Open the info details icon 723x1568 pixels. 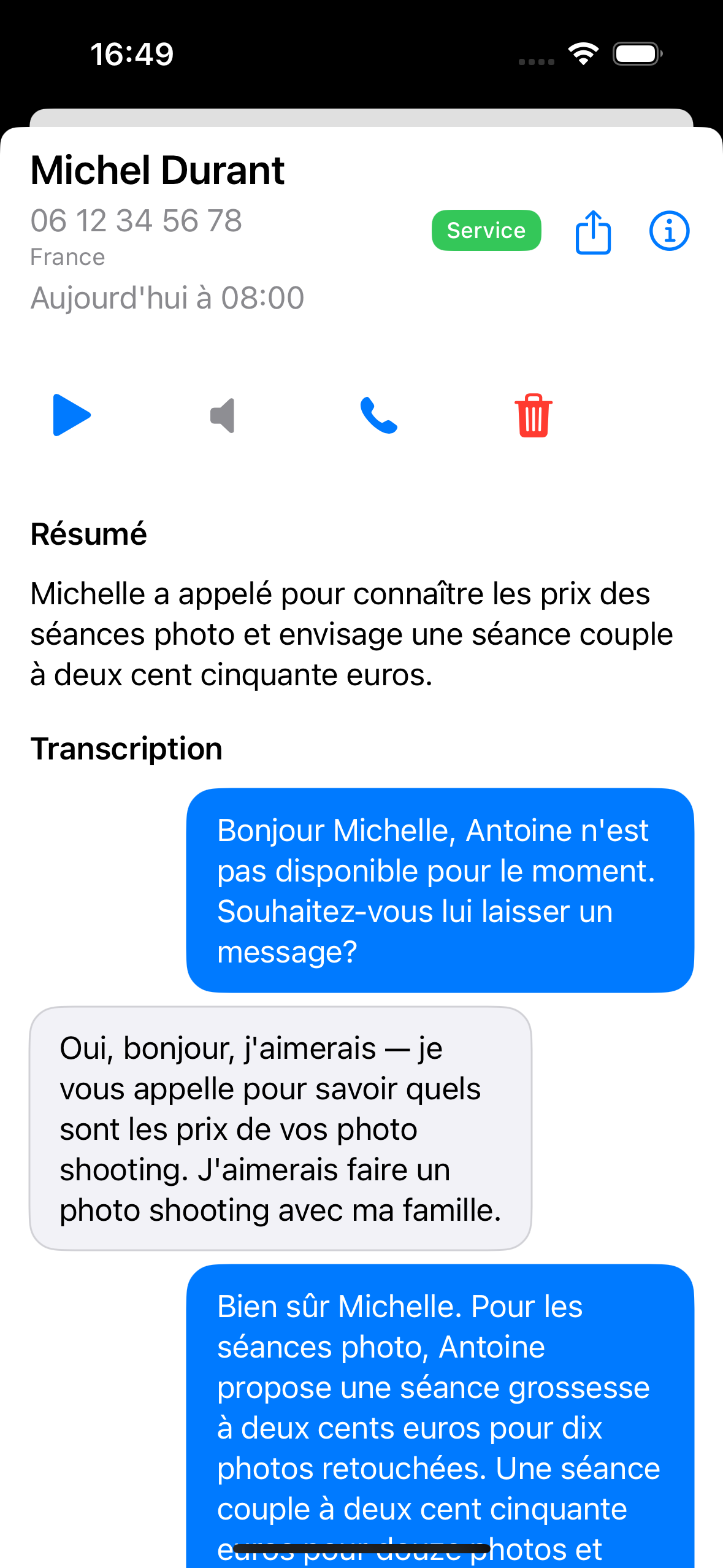tap(669, 231)
